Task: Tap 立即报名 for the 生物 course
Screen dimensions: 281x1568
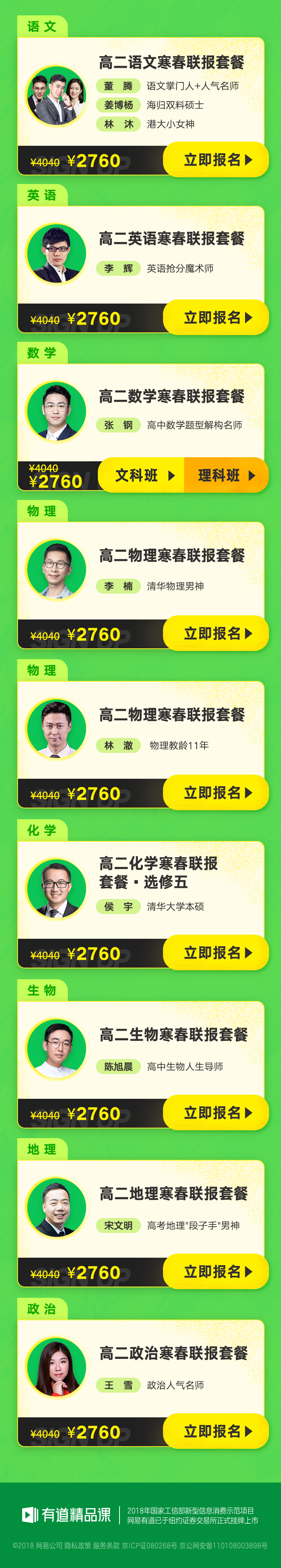Action: pos(215,1113)
